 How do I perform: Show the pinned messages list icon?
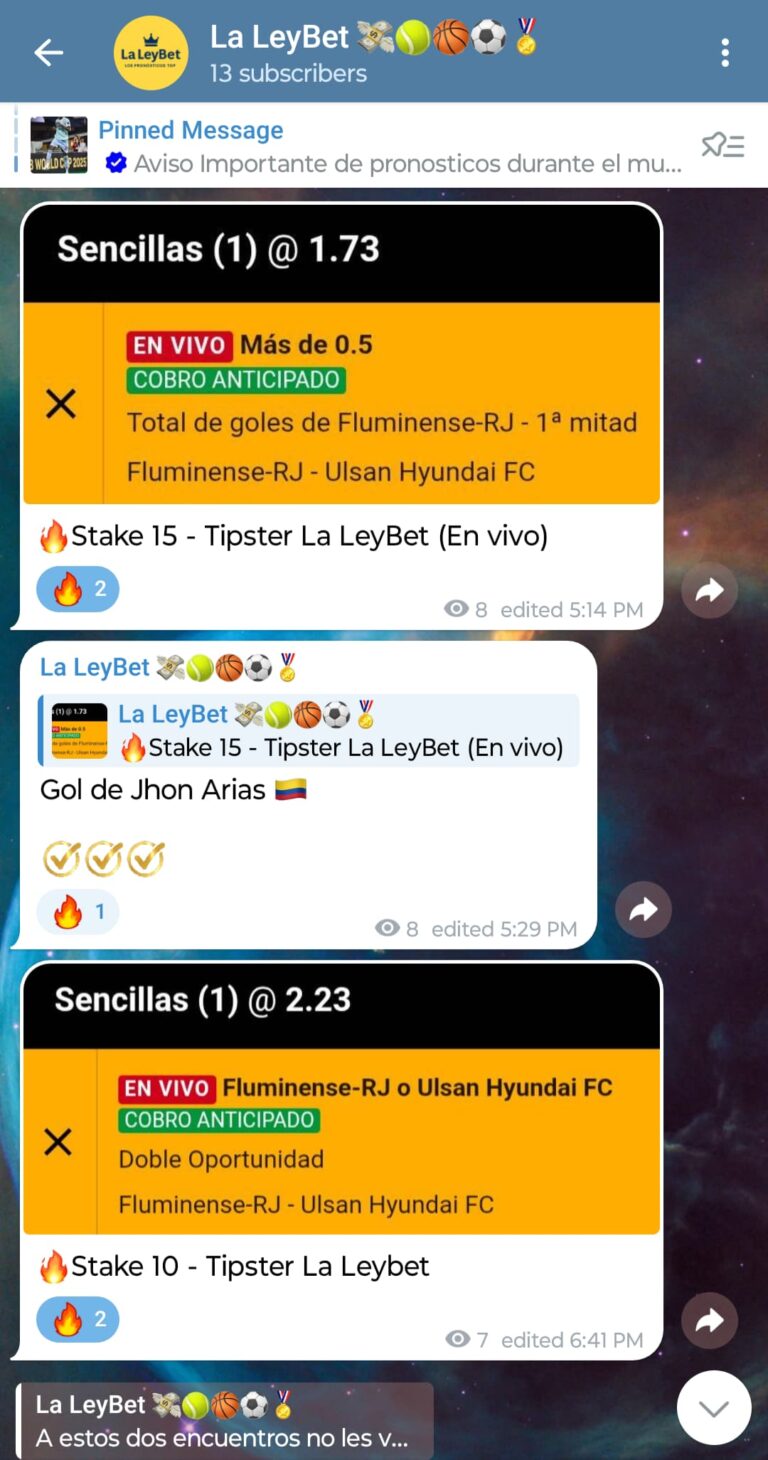tap(722, 146)
